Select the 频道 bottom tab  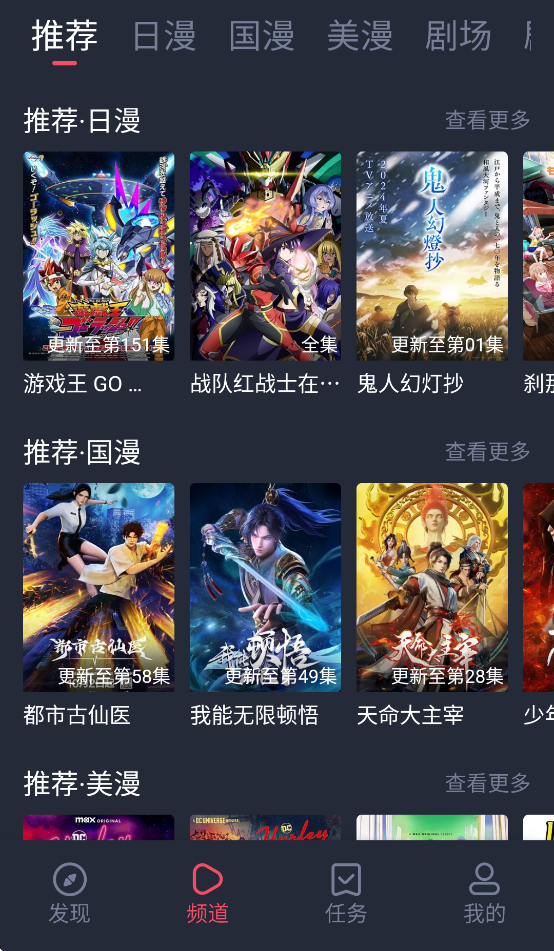coord(208,893)
